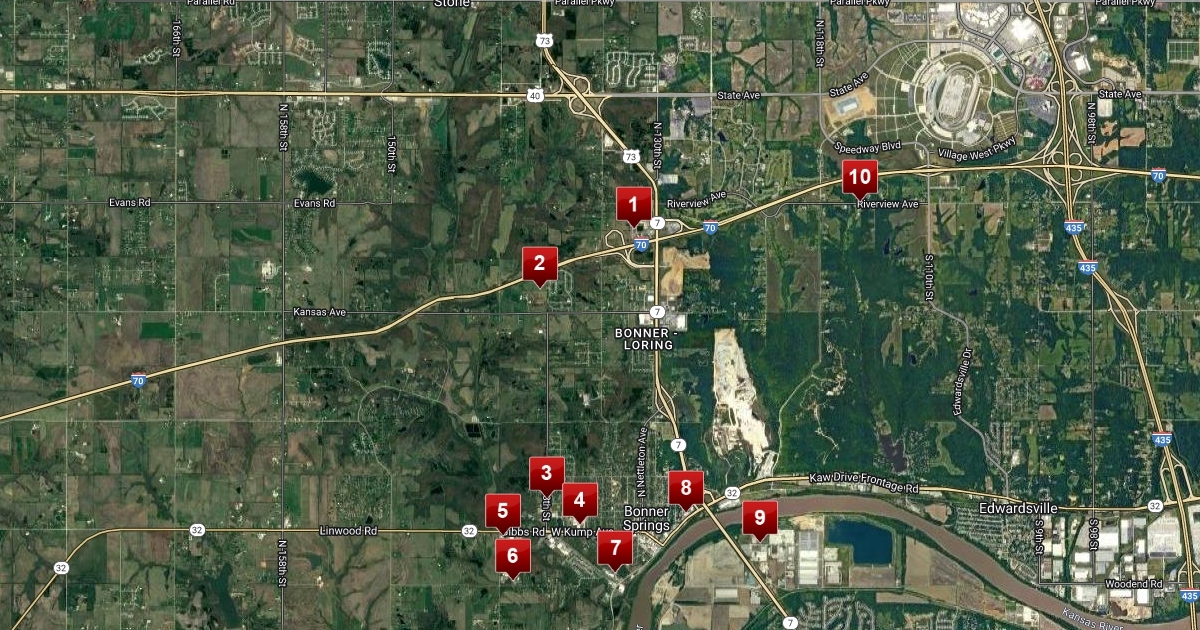Select marker 10 near Riverview Ave

point(859,177)
